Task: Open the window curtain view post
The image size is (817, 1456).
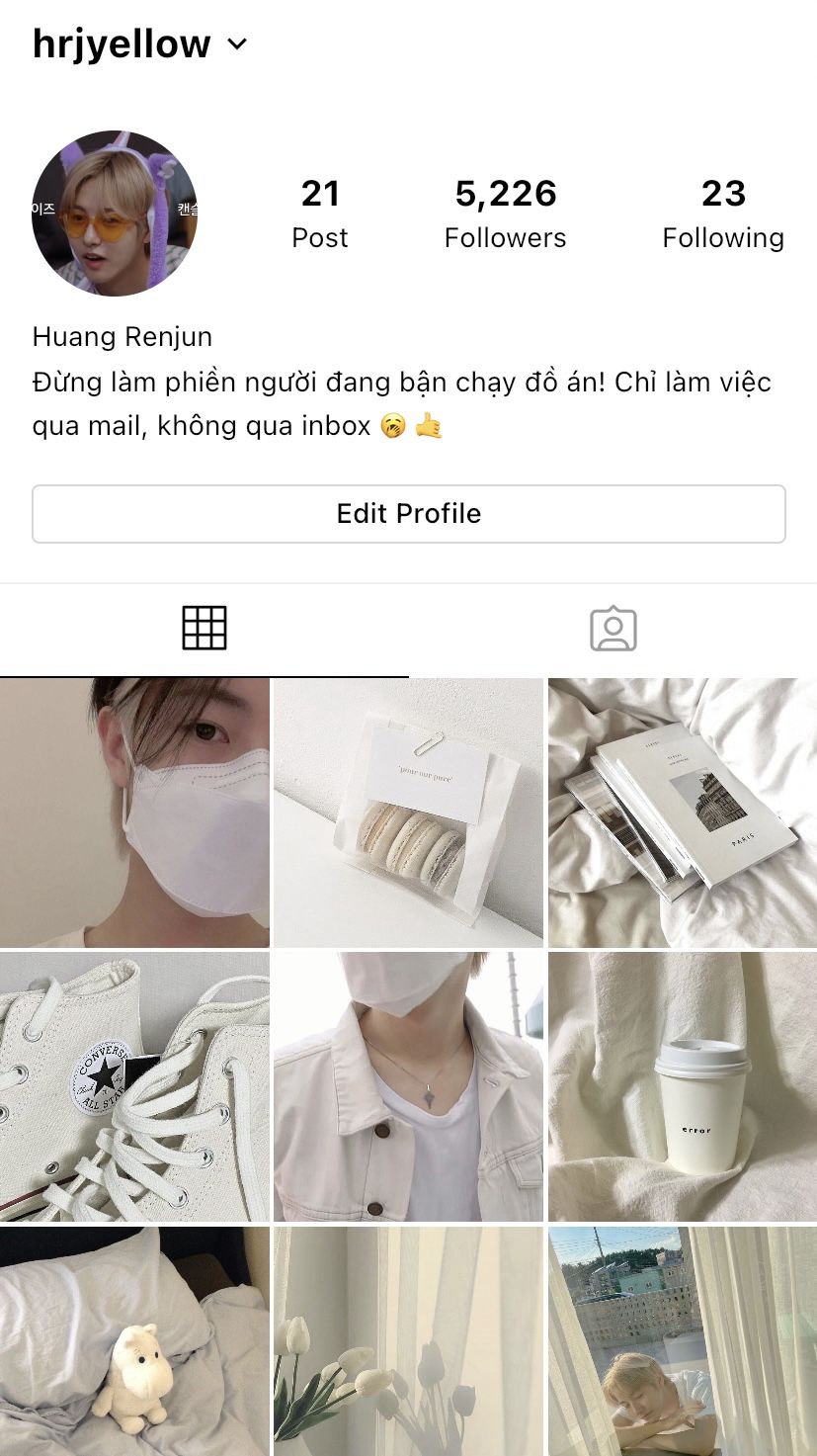Action: pyautogui.click(x=683, y=1341)
